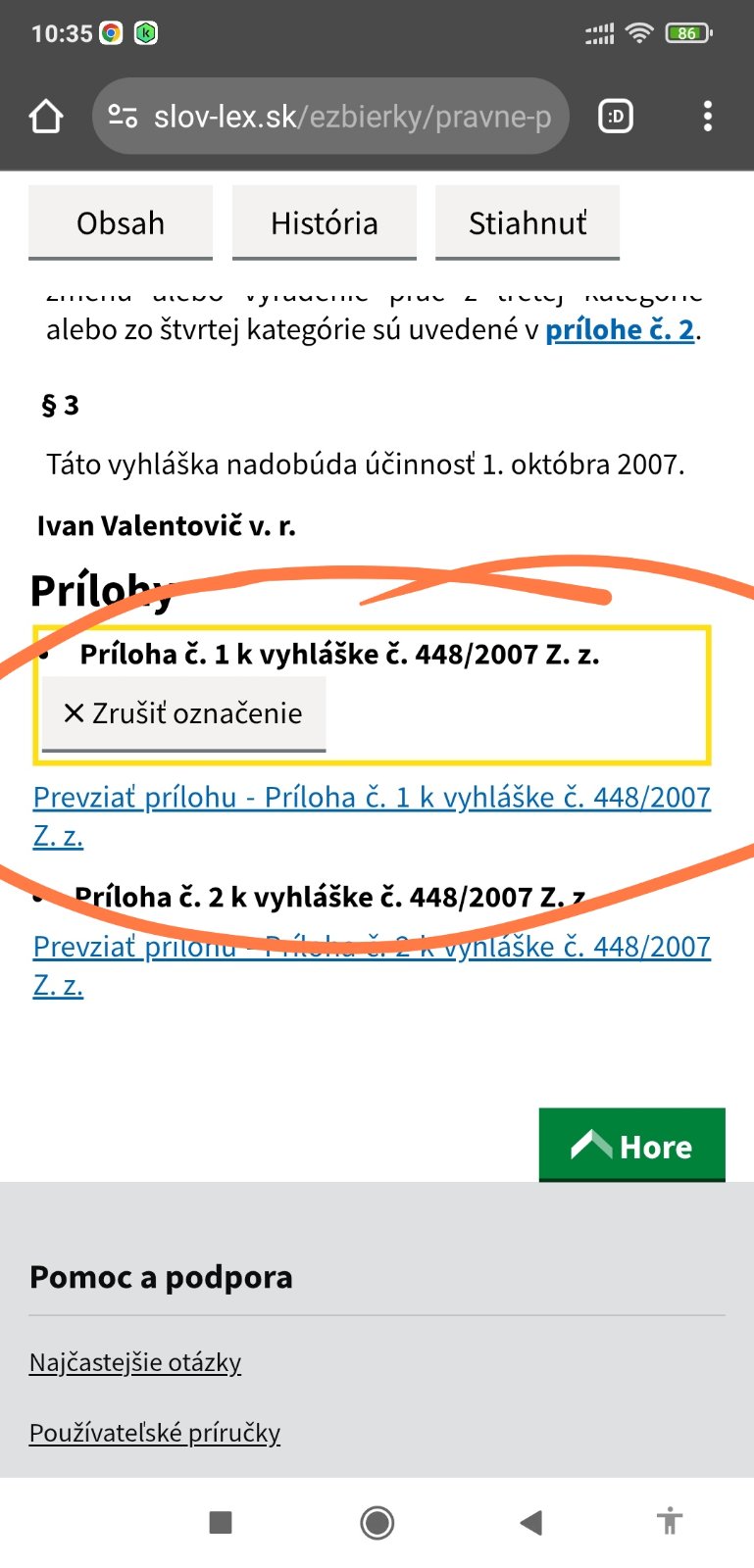Follow the prílohe č. 2 link
This screenshot has height=1568, width=754.
(x=620, y=330)
